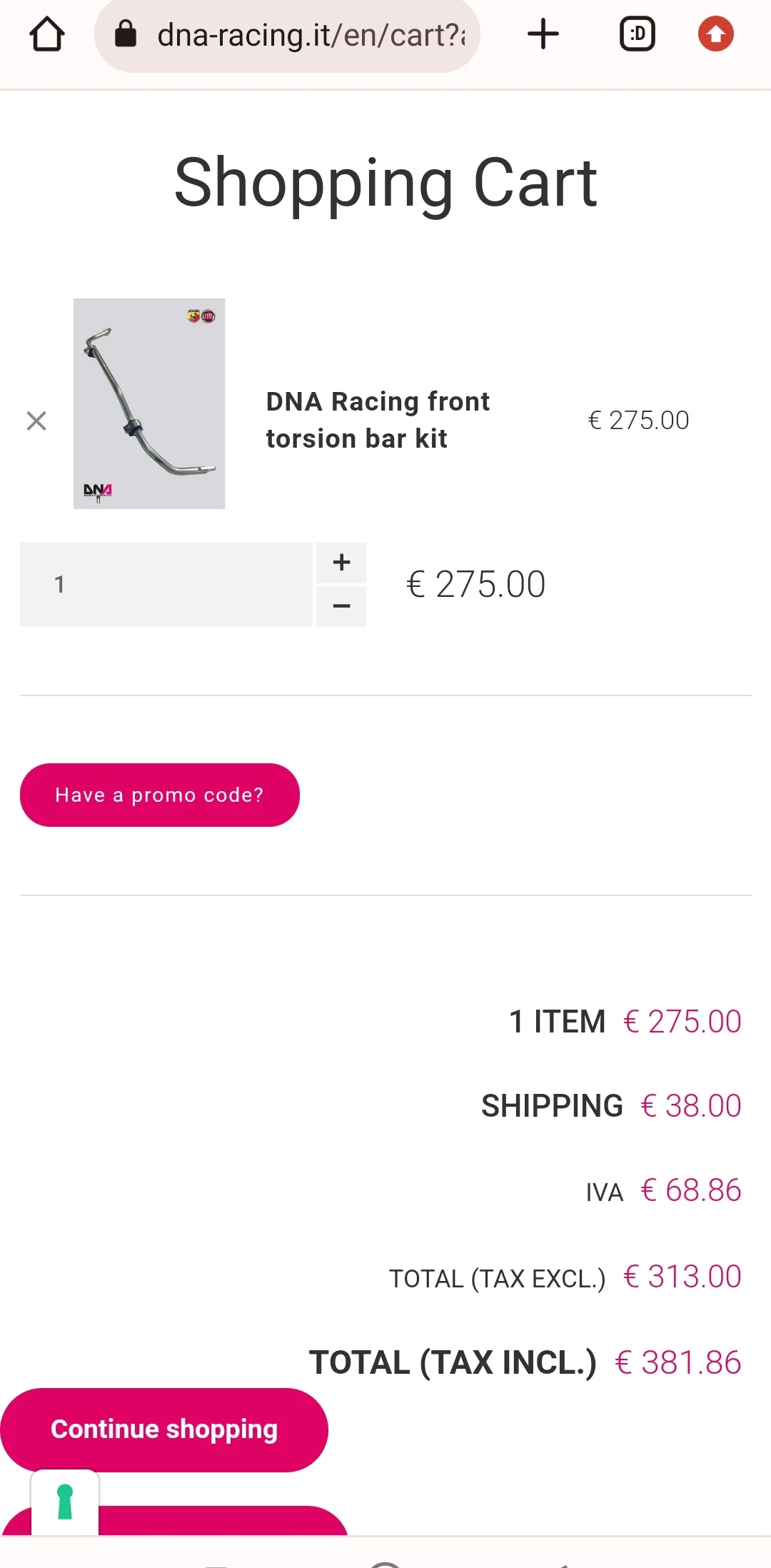Open a new browser tab

point(543,34)
